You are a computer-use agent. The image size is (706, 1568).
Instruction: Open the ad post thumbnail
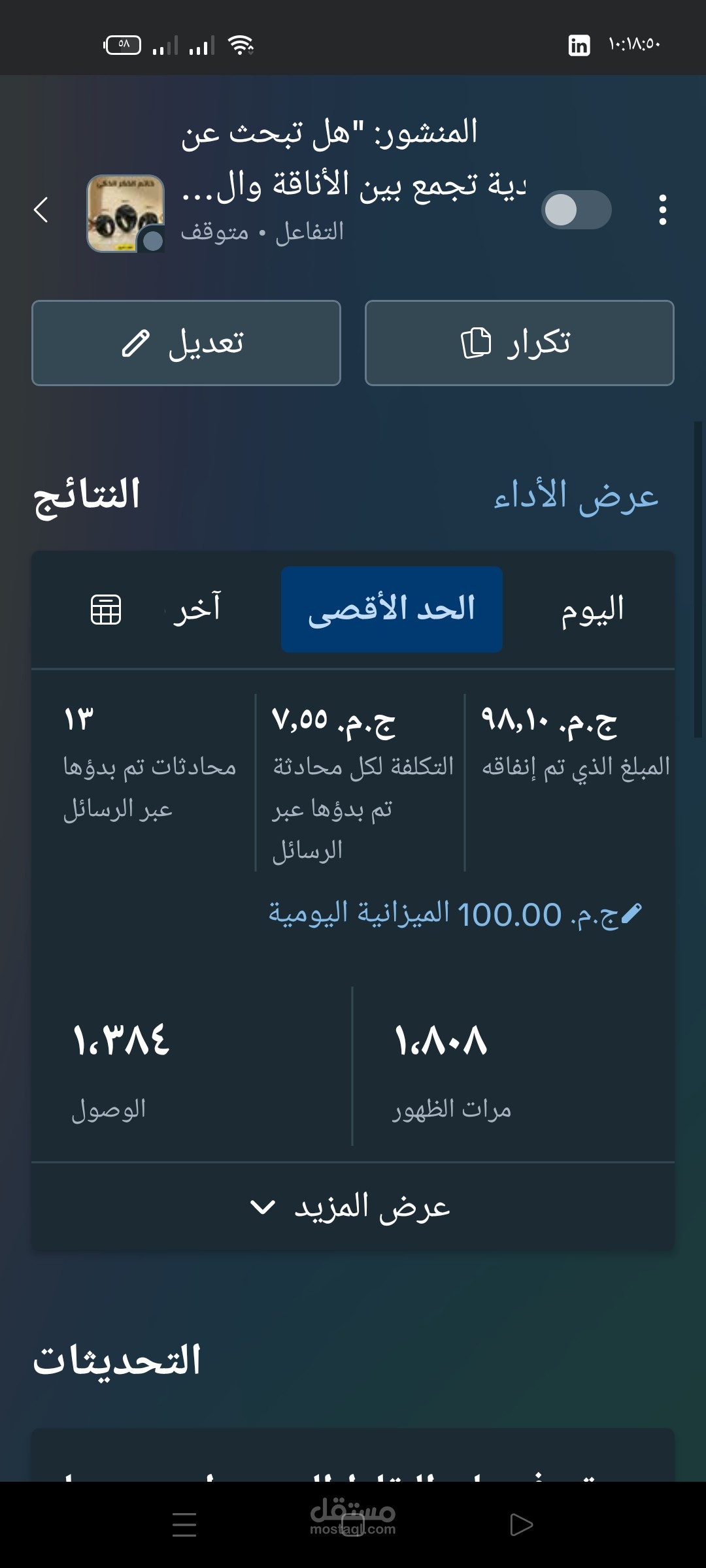(x=126, y=213)
